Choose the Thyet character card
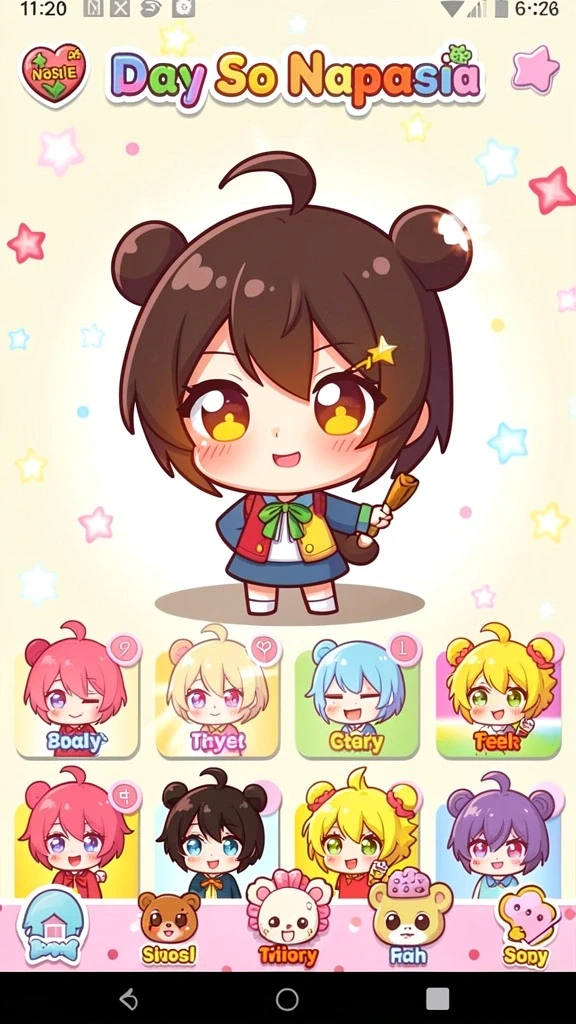Screen dimensions: 576x1024 (x=217, y=694)
